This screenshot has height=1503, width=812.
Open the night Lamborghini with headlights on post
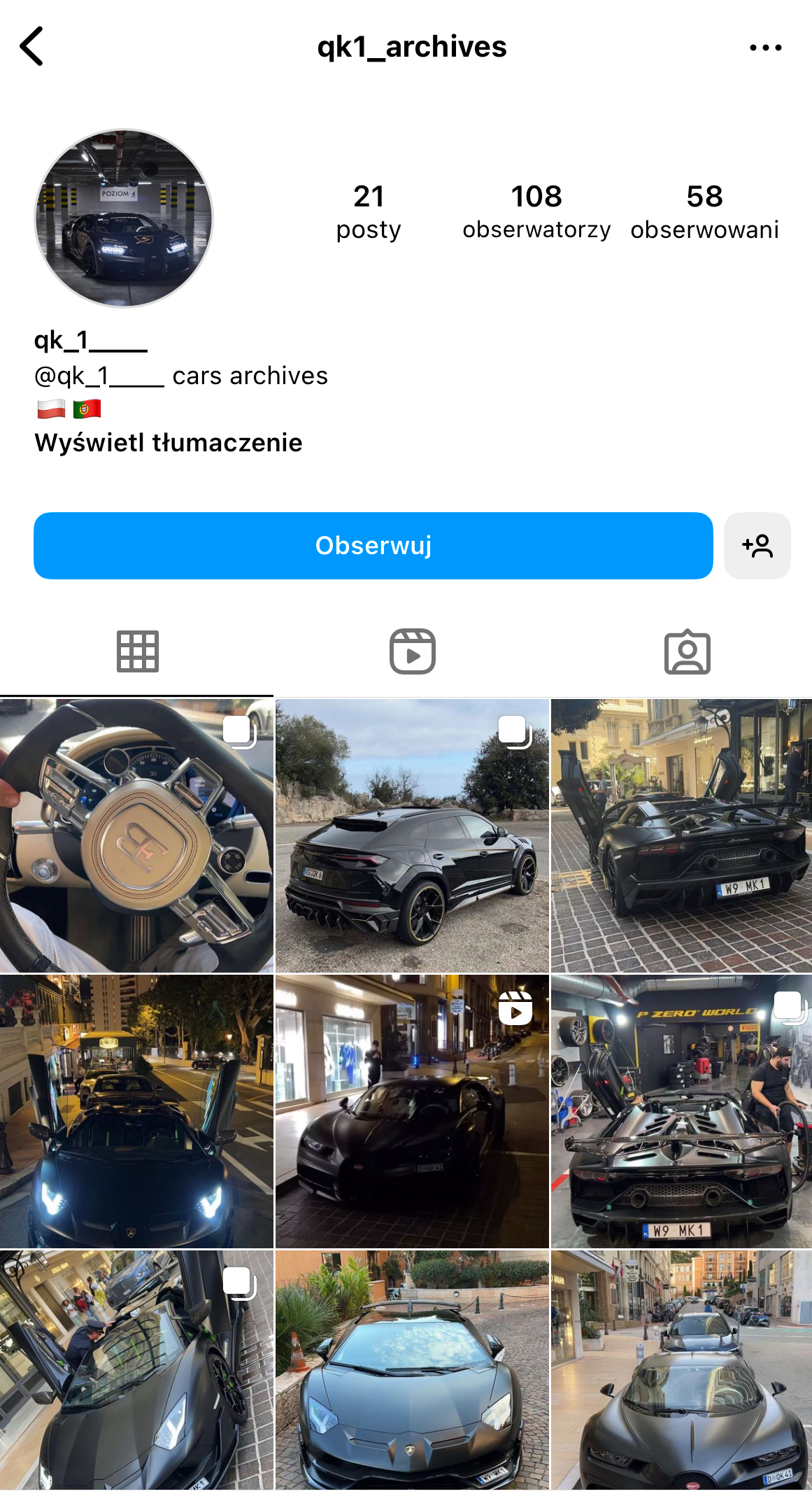pyautogui.click(x=136, y=1111)
